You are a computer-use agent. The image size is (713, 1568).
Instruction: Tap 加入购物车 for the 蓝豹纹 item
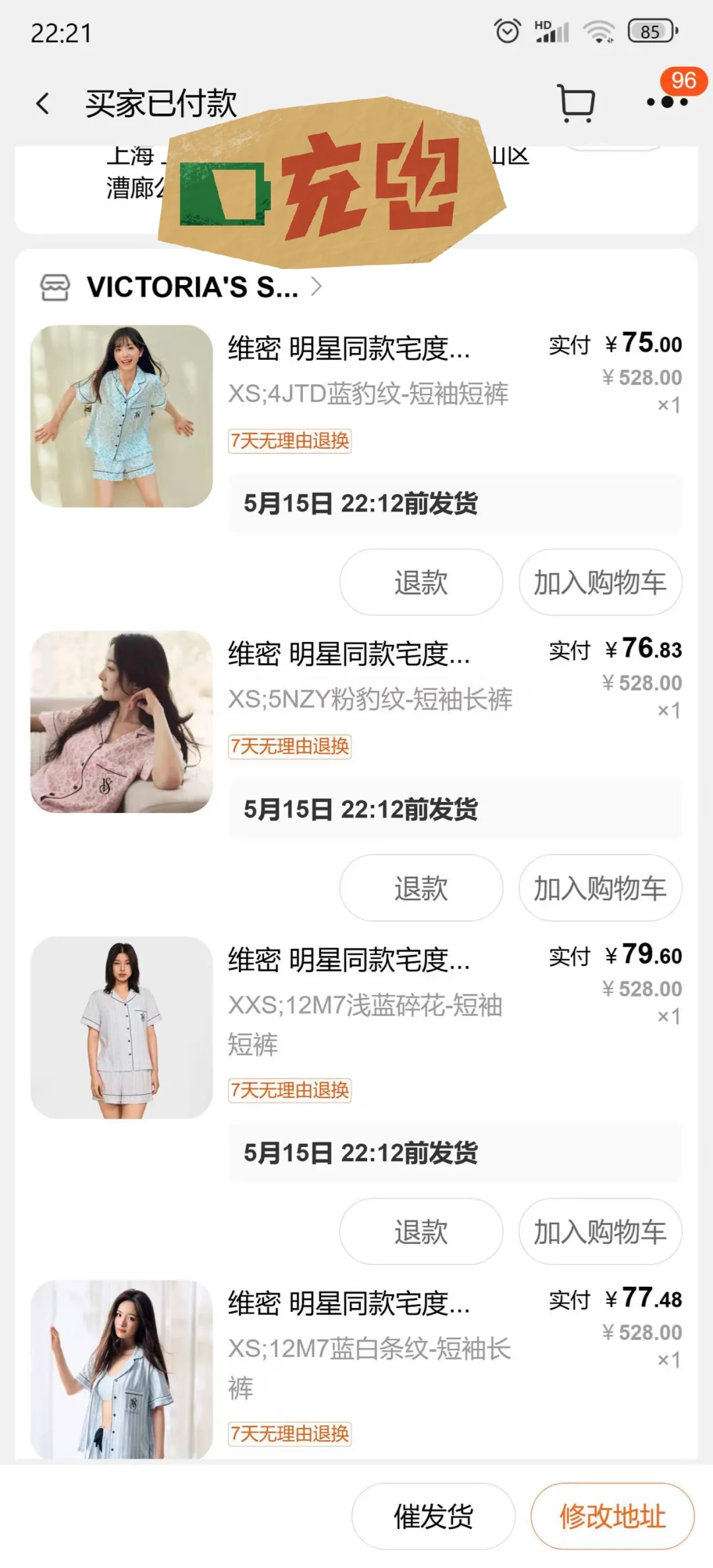600,582
